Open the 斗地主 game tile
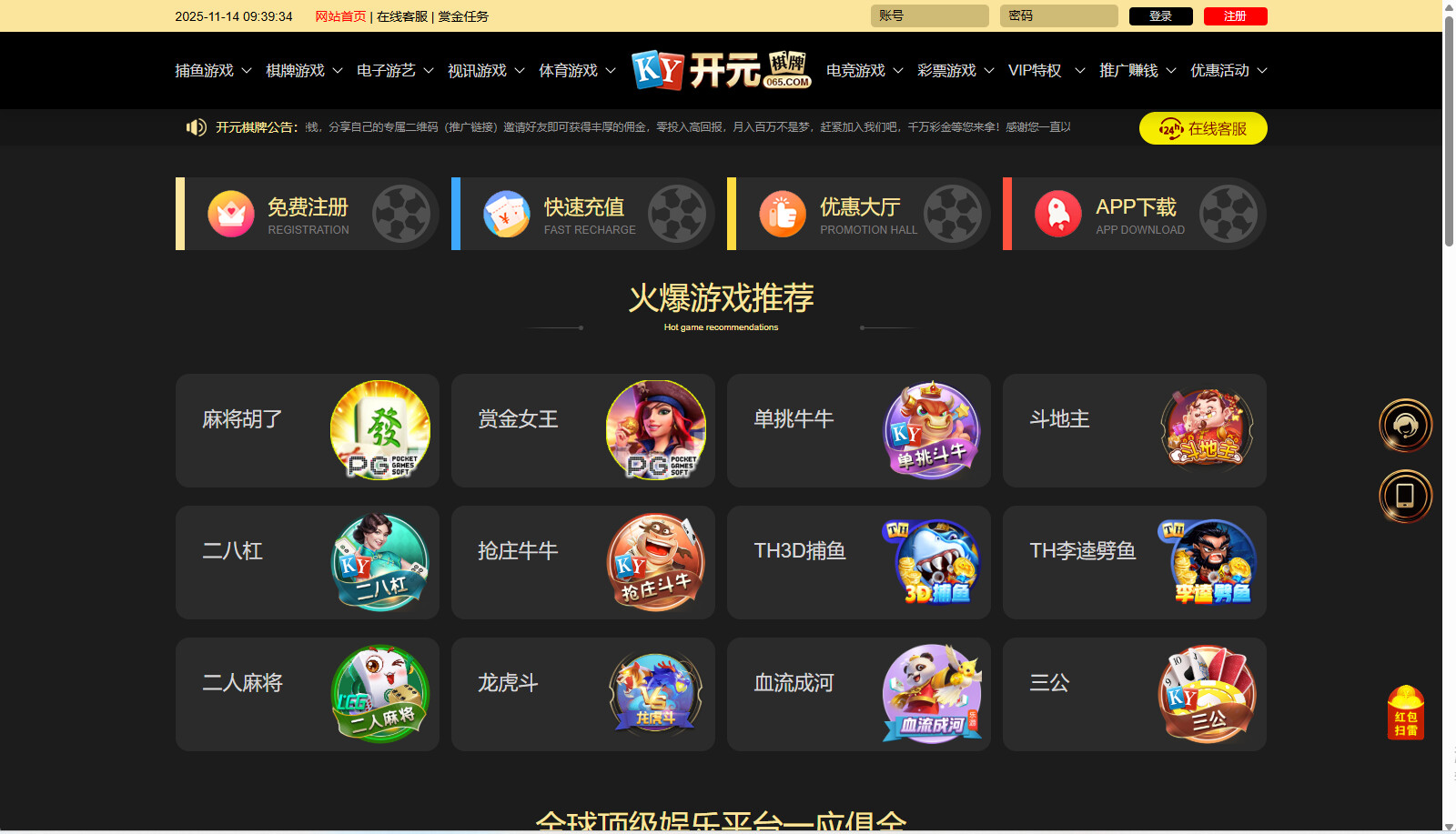This screenshot has width=1456, height=834. pos(1135,430)
